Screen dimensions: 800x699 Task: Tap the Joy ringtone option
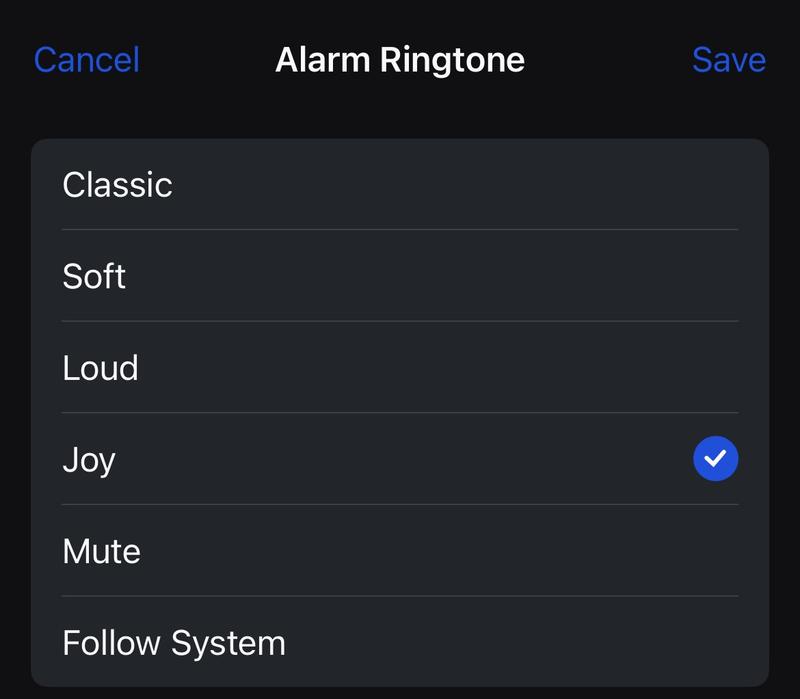pyautogui.click(x=400, y=460)
